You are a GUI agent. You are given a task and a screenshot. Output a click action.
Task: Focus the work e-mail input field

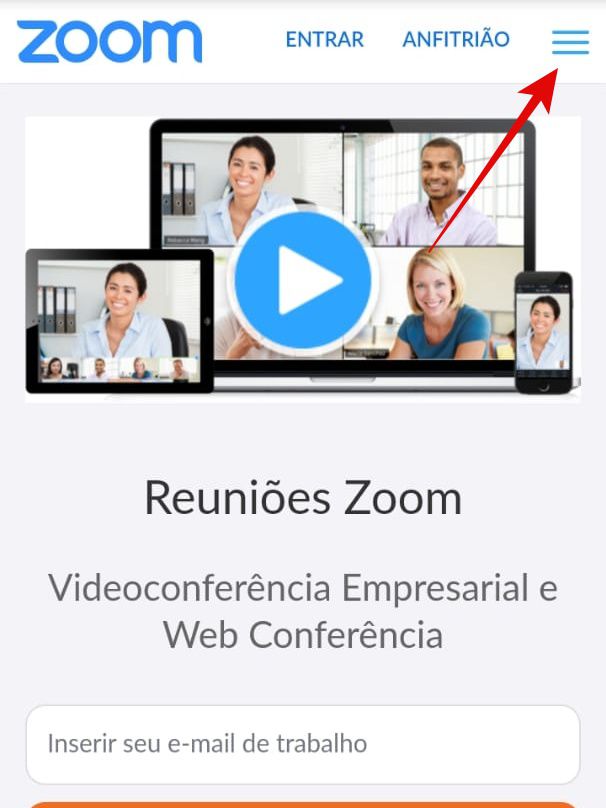303,744
